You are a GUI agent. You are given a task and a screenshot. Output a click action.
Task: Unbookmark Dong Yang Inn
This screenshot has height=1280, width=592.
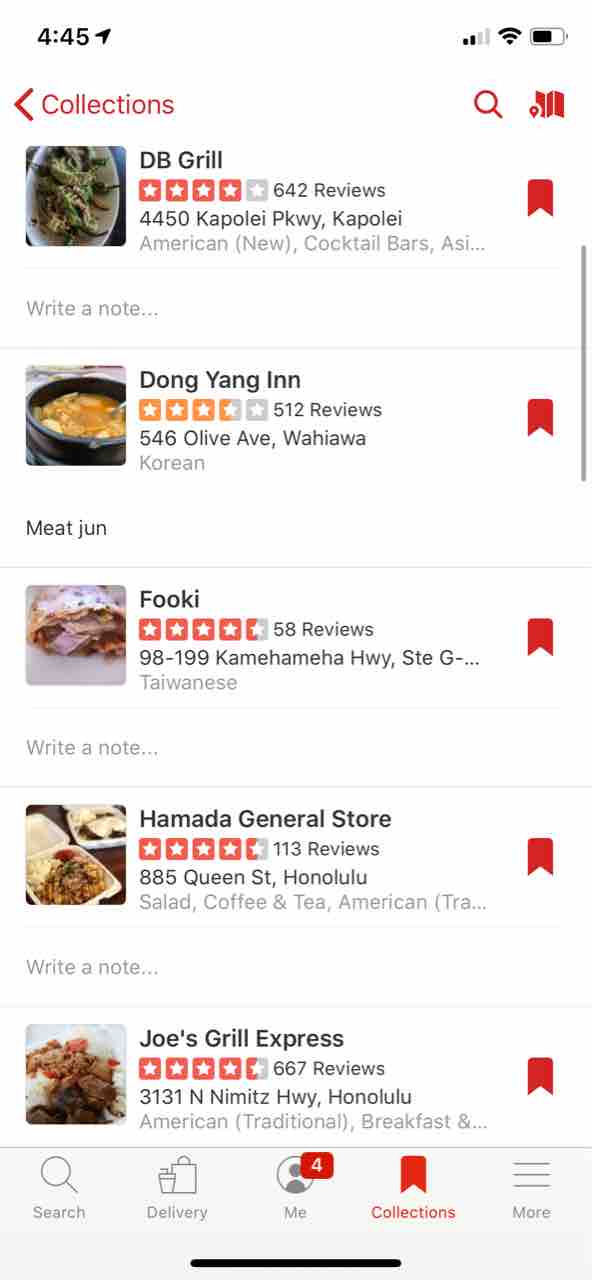540,417
